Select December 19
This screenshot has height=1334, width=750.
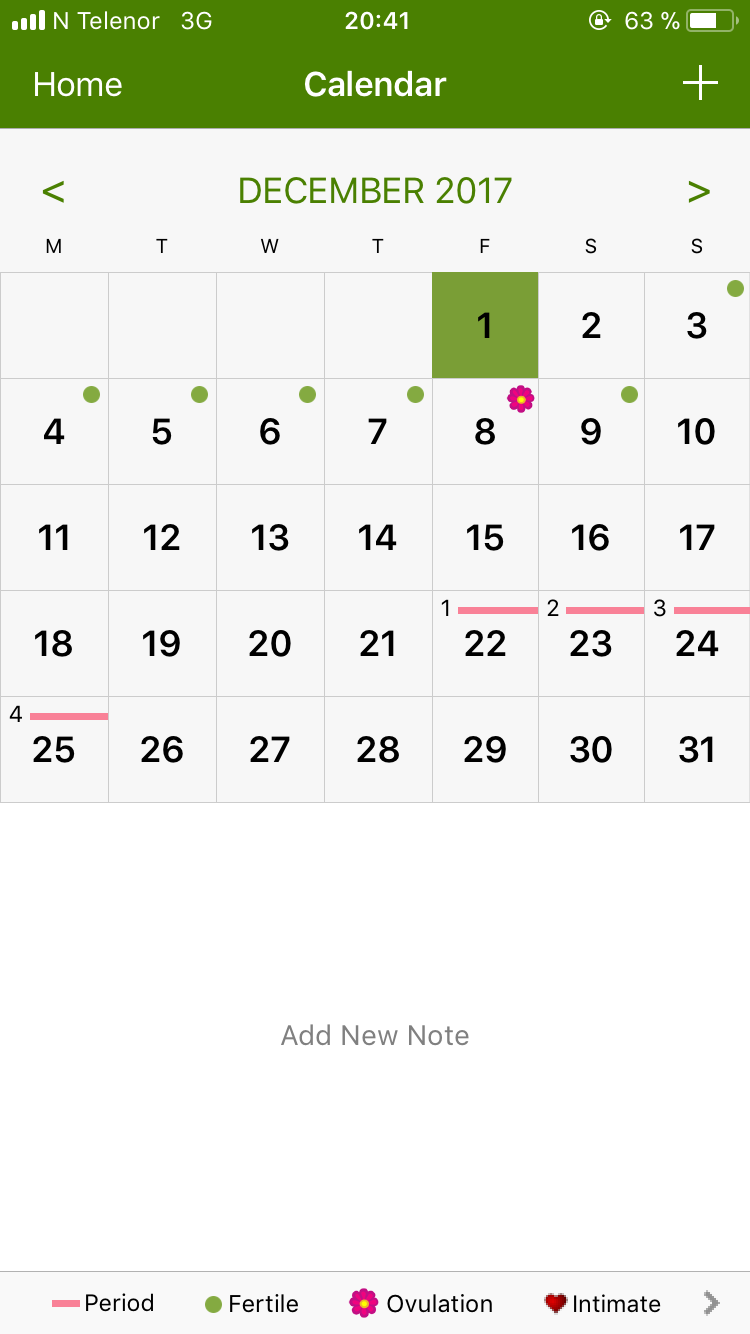pos(162,644)
